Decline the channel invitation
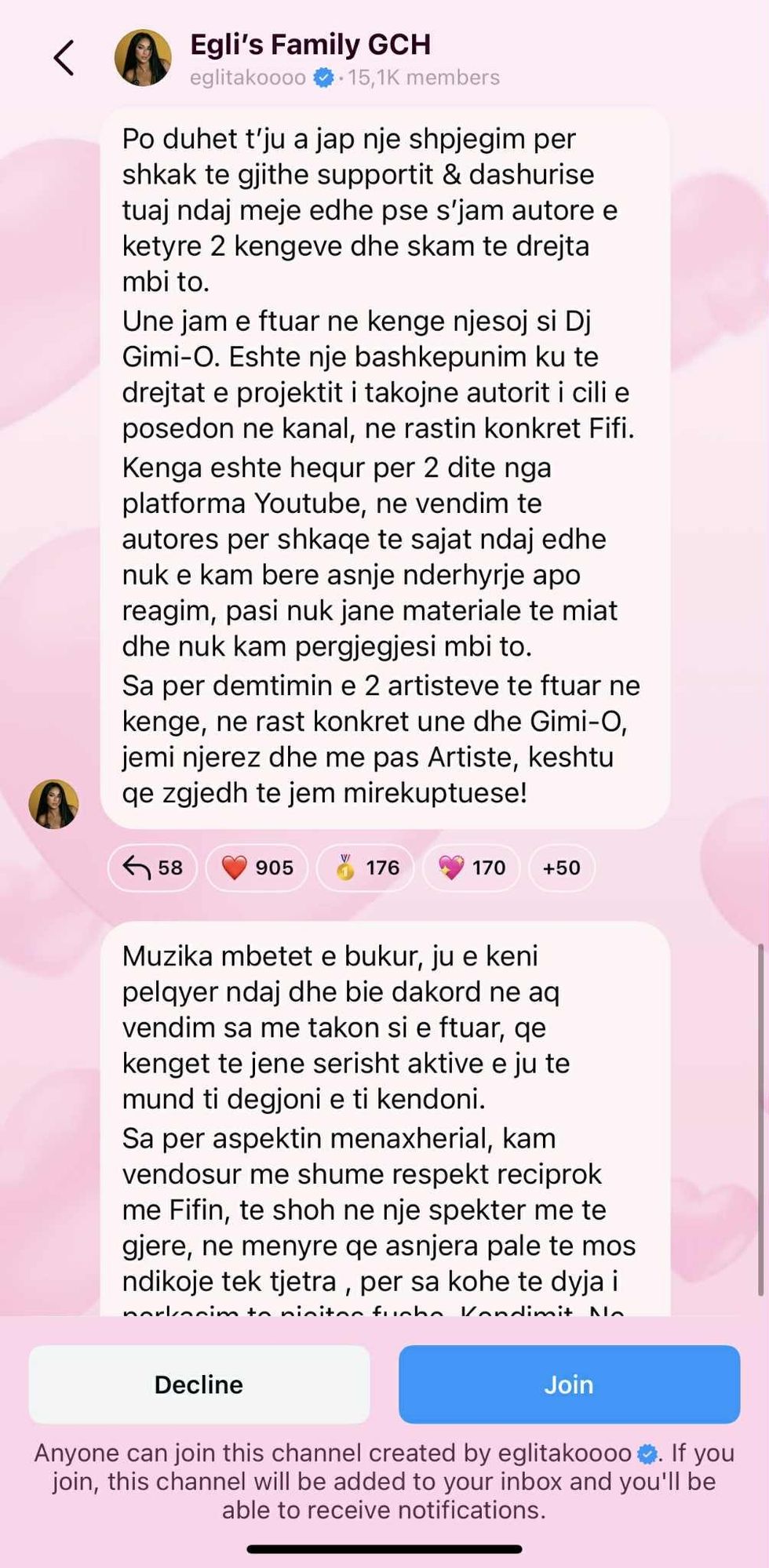This screenshot has height=1568, width=769. [199, 1384]
